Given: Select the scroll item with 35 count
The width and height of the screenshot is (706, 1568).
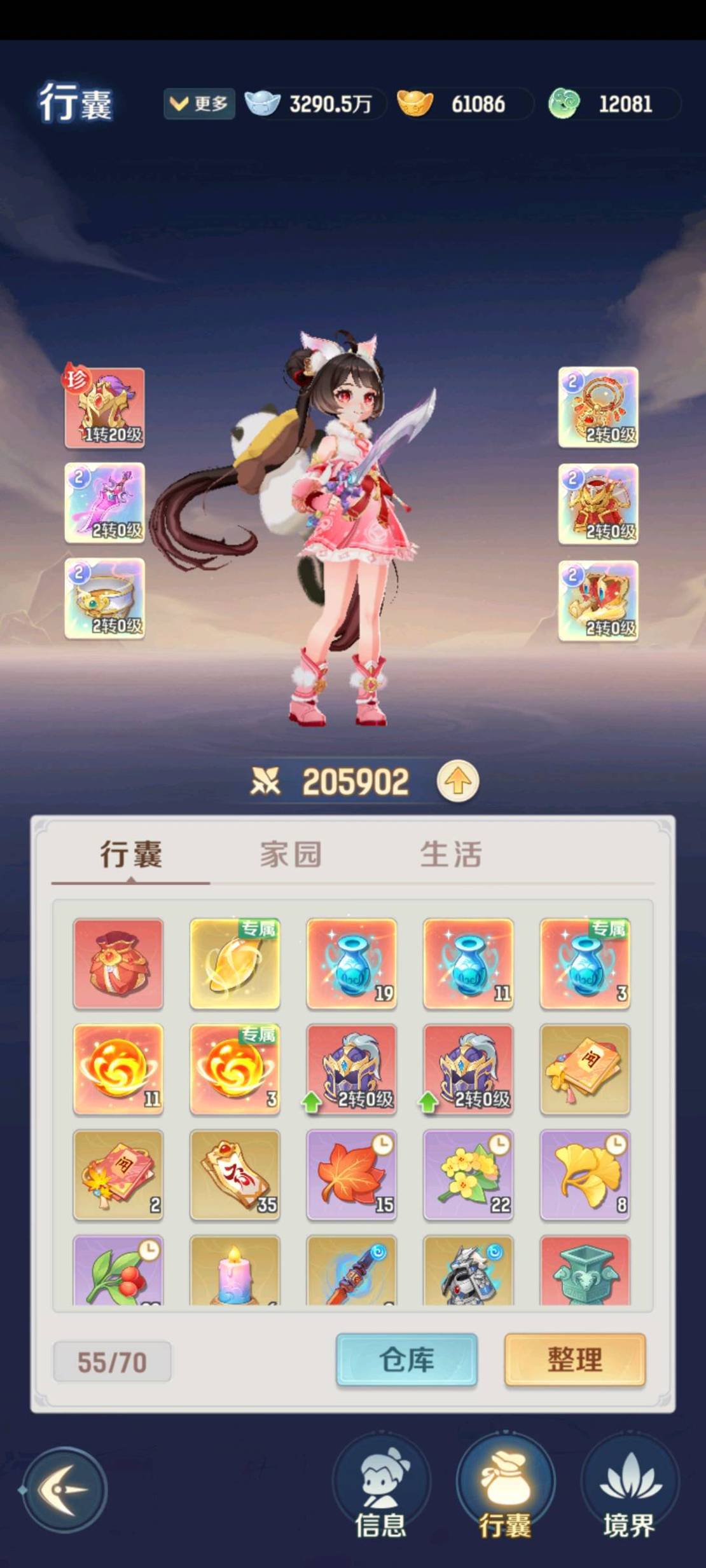Looking at the screenshot, I should [235, 1175].
